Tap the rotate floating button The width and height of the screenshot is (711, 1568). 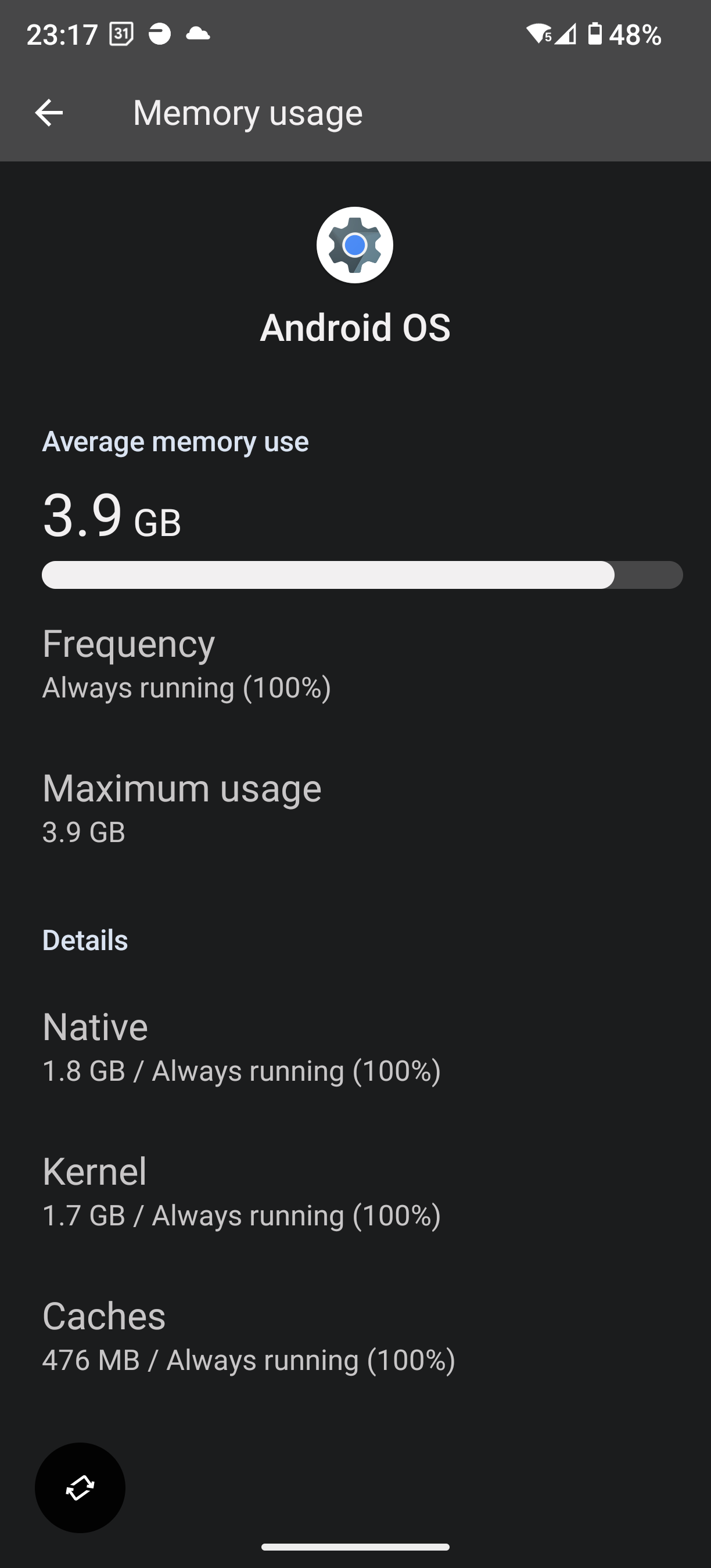[80, 1488]
